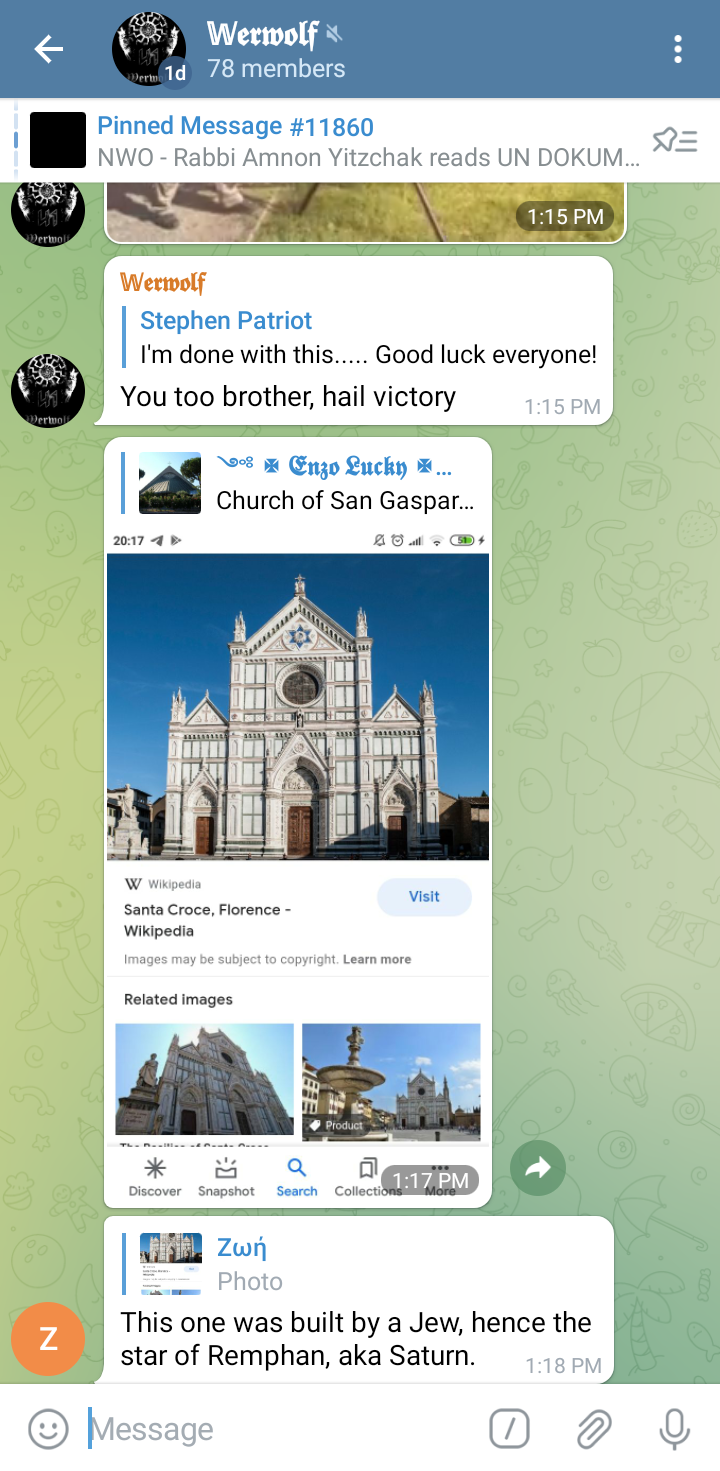720x1471 pixels.
Task: Go back using the arrow
Action: 48,49
